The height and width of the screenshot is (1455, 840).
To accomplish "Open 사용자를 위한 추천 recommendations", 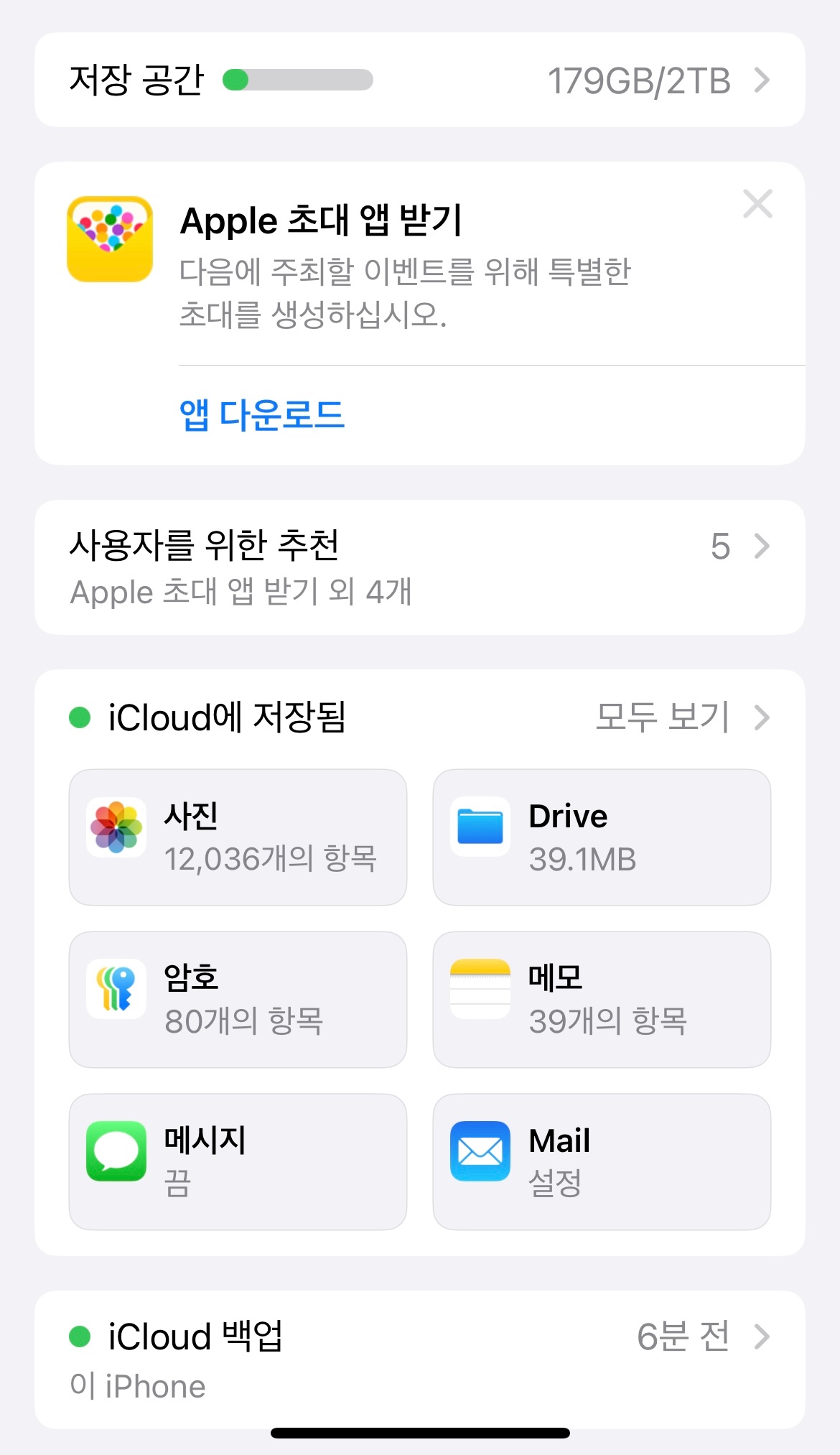I will (419, 567).
